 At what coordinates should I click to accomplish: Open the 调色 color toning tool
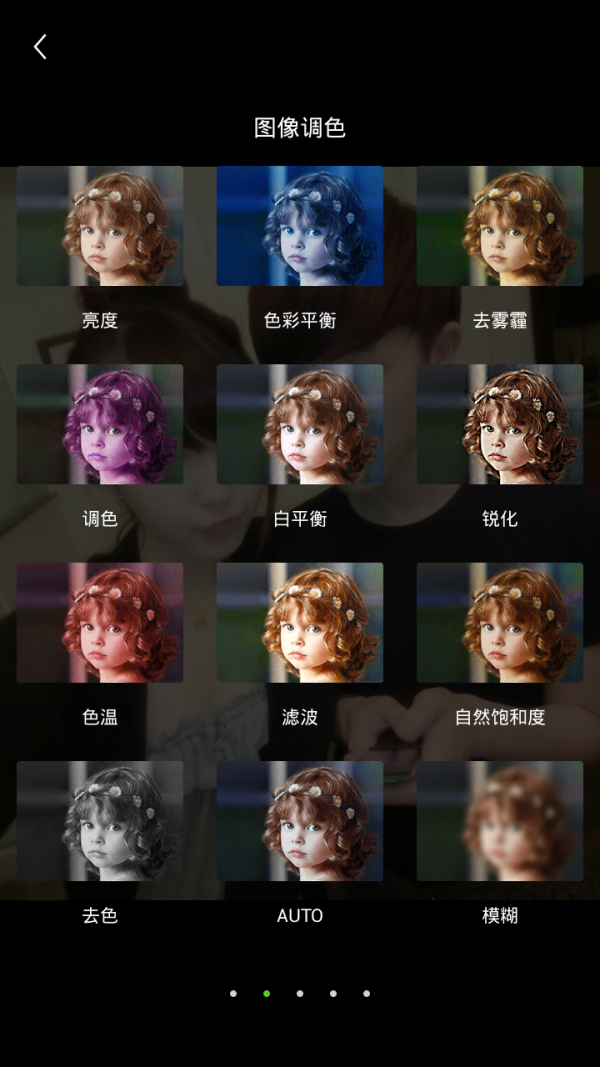click(x=100, y=424)
